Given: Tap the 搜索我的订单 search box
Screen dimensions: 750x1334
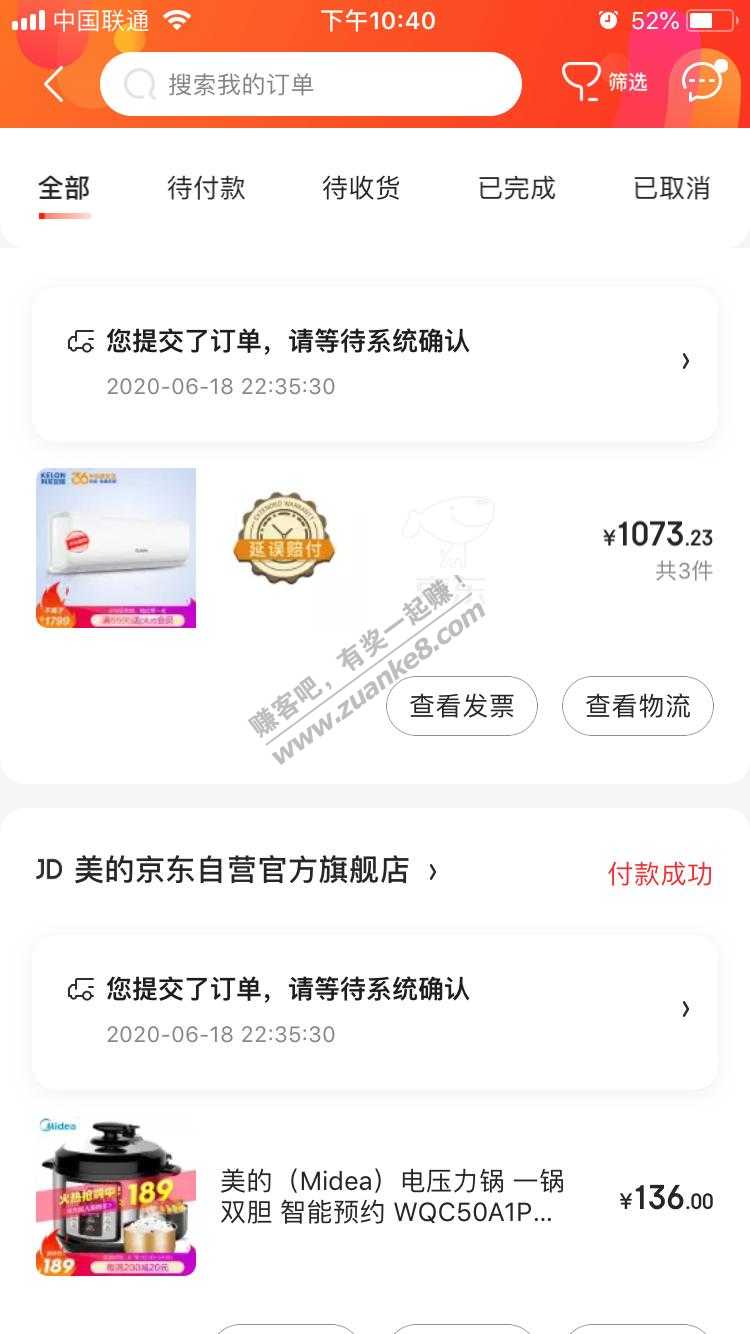Looking at the screenshot, I should pyautogui.click(x=310, y=84).
